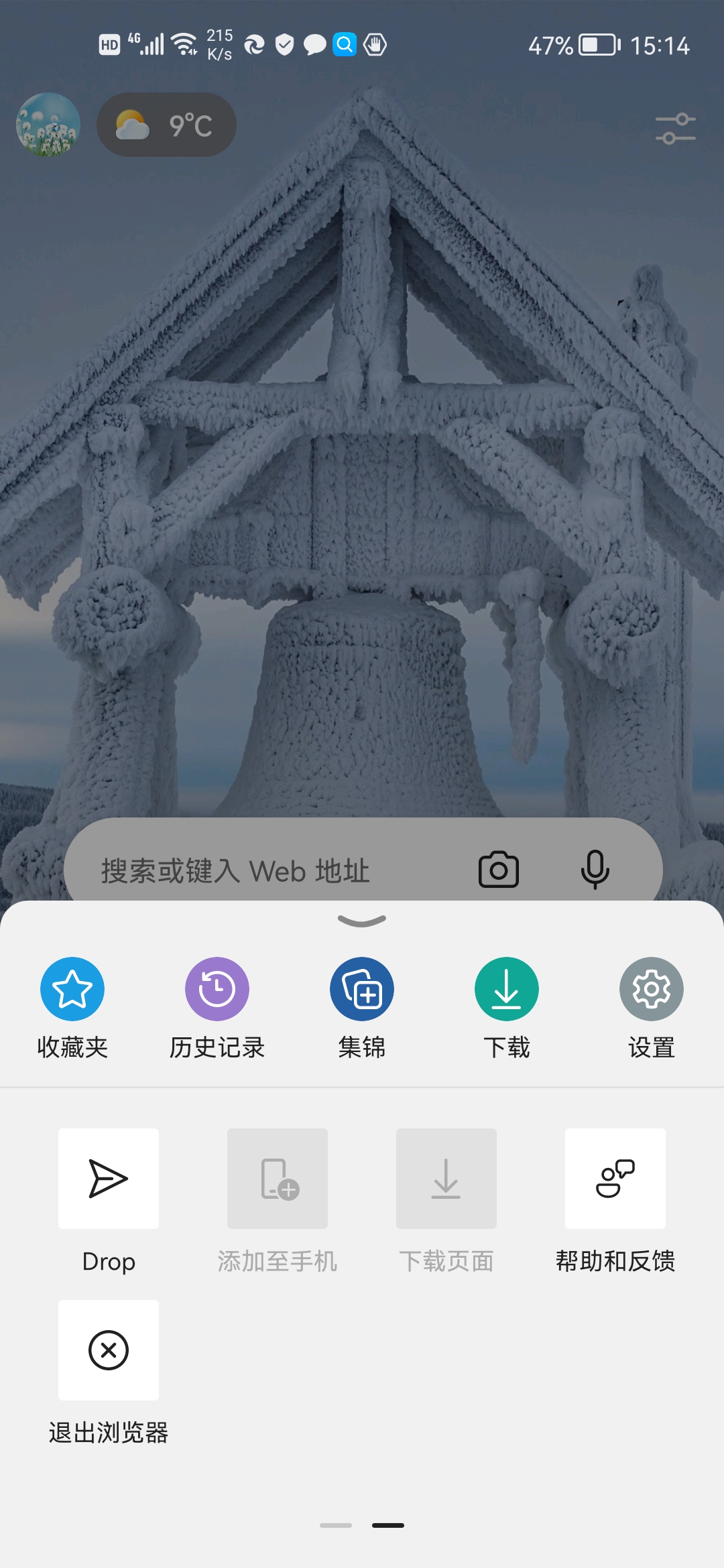Open 历史记录 via the clock icon
Viewport: 724px width, 1568px height.
pos(217,988)
